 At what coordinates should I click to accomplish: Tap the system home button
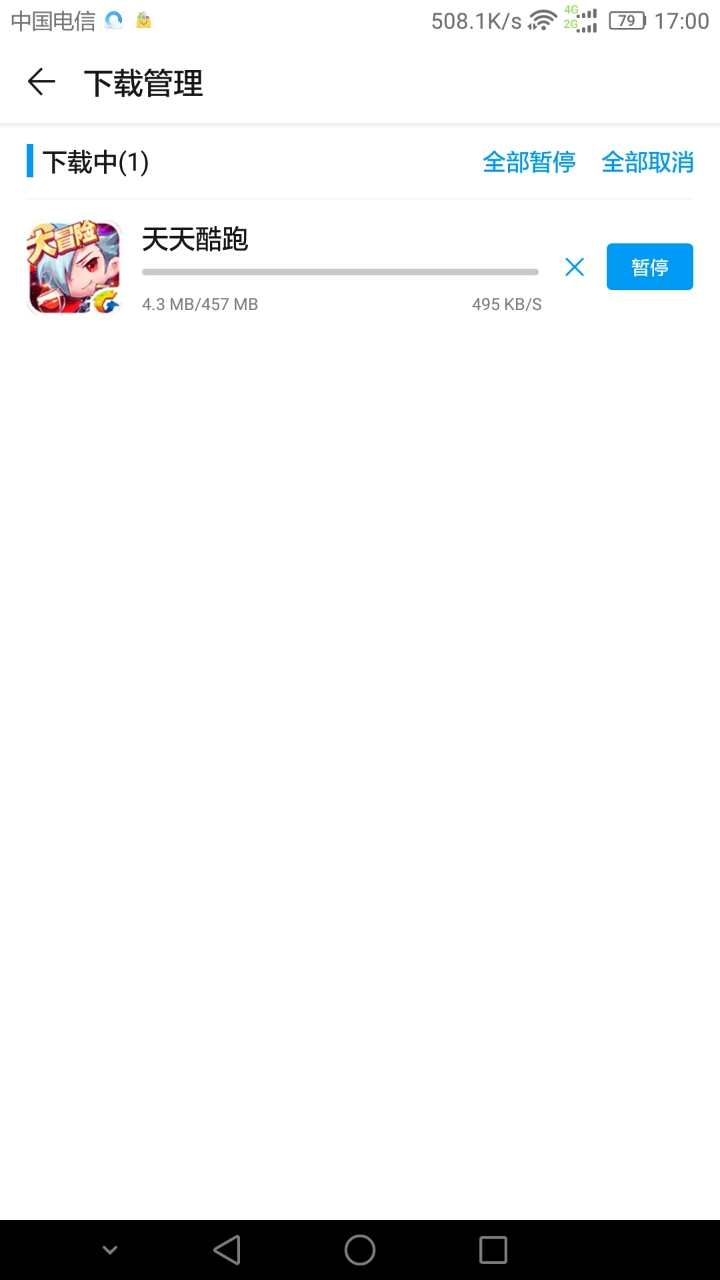360,1249
